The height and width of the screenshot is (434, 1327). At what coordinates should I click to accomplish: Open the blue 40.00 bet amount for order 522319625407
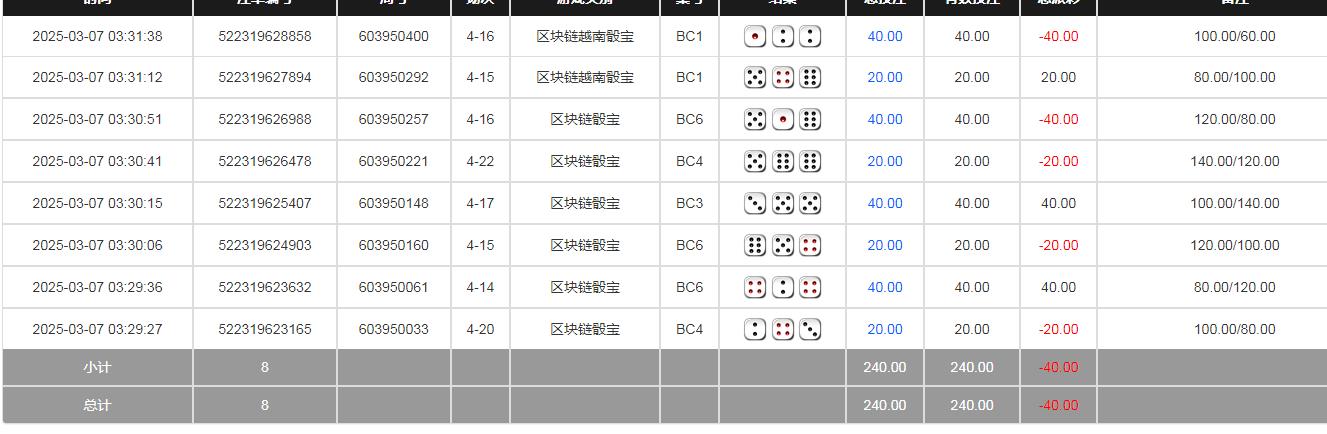tap(884, 203)
